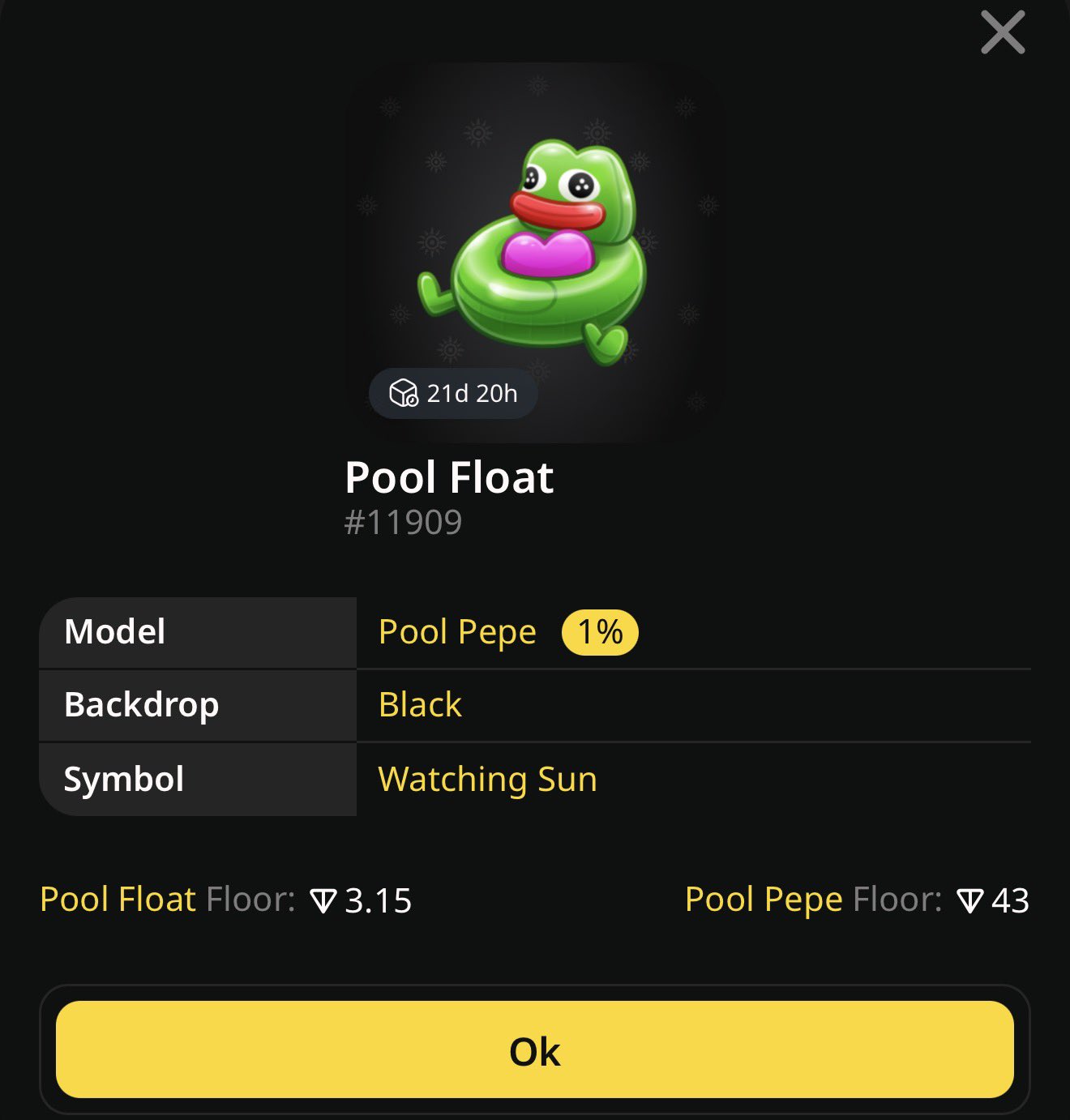Confirm with the Ok button
Image resolution: width=1070 pixels, height=1120 pixels.
[x=534, y=1050]
